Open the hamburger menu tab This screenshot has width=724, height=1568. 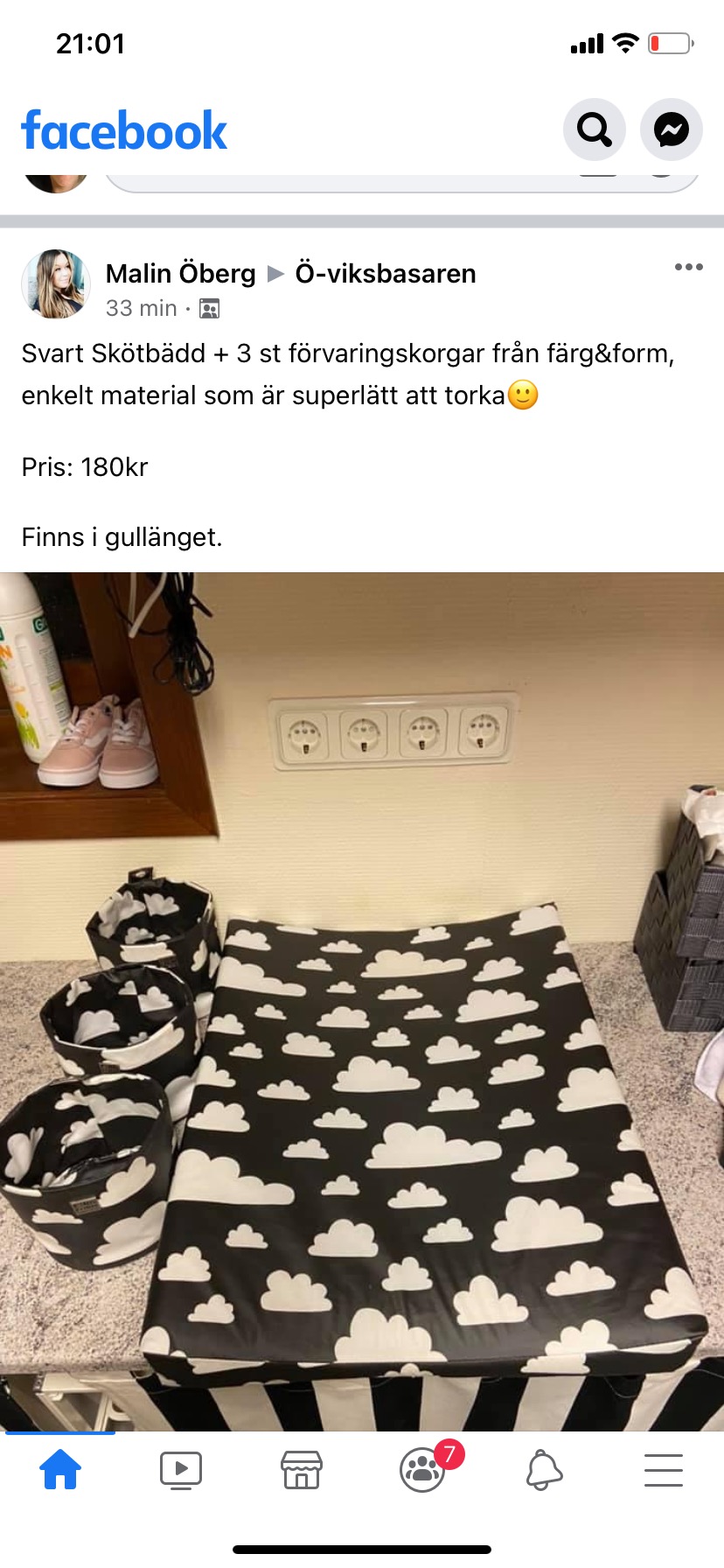[x=664, y=1470]
